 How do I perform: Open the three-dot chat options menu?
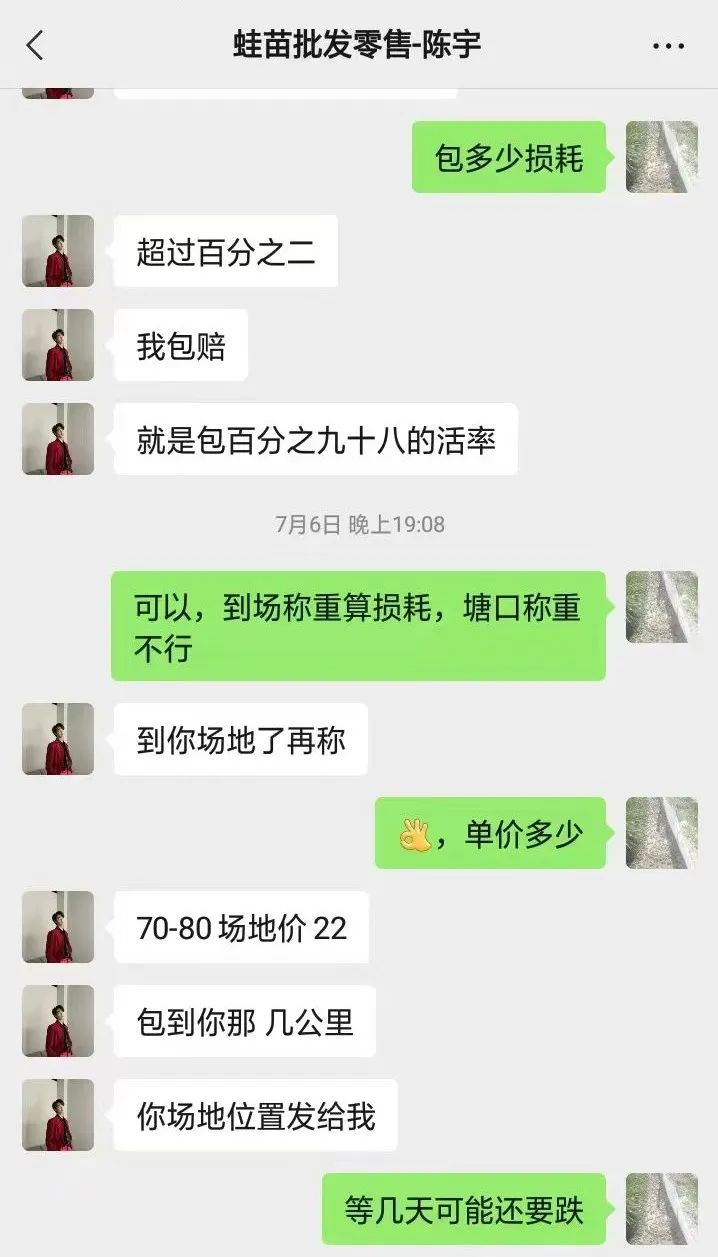click(x=668, y=46)
